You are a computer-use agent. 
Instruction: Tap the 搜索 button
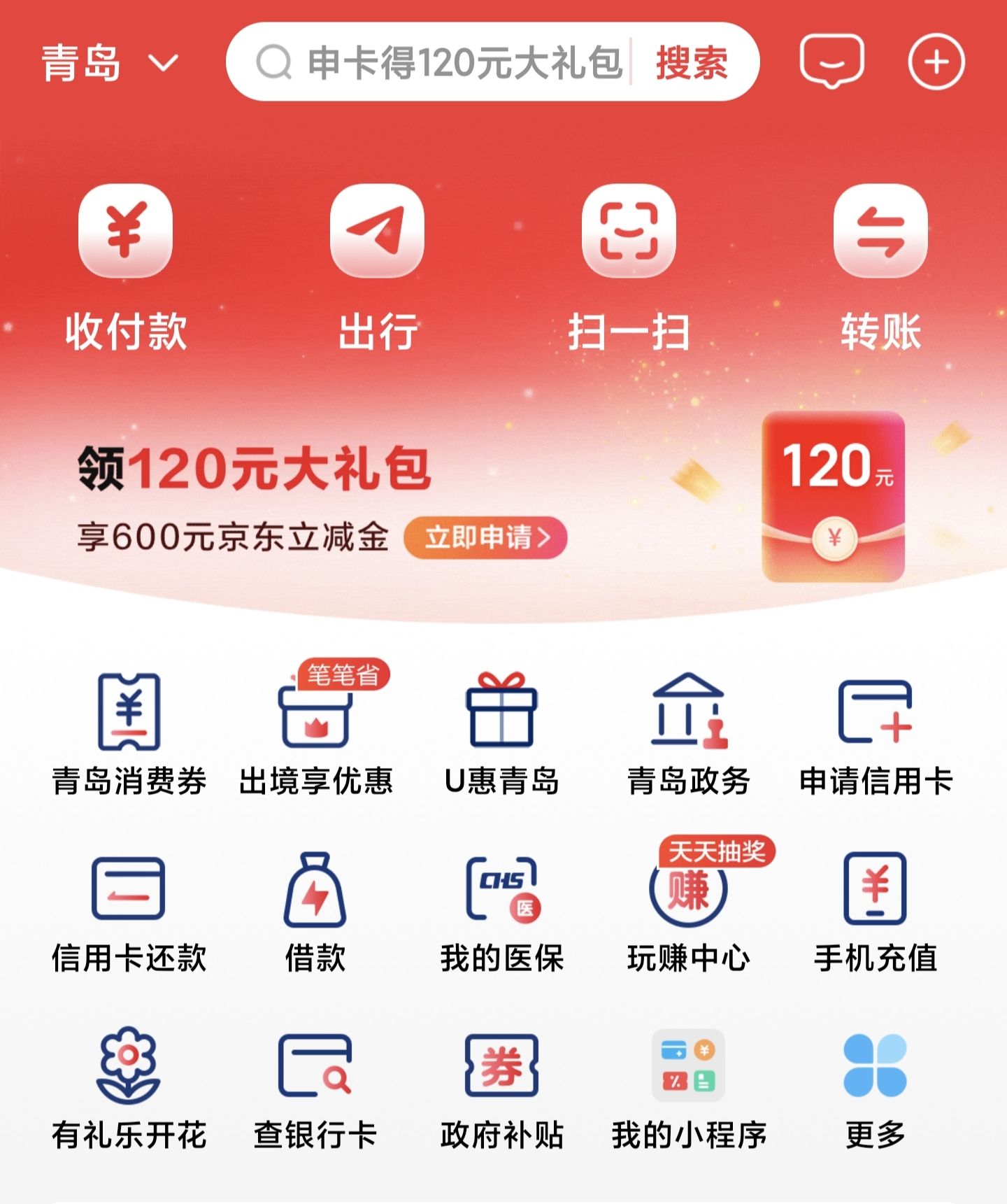pos(691,63)
